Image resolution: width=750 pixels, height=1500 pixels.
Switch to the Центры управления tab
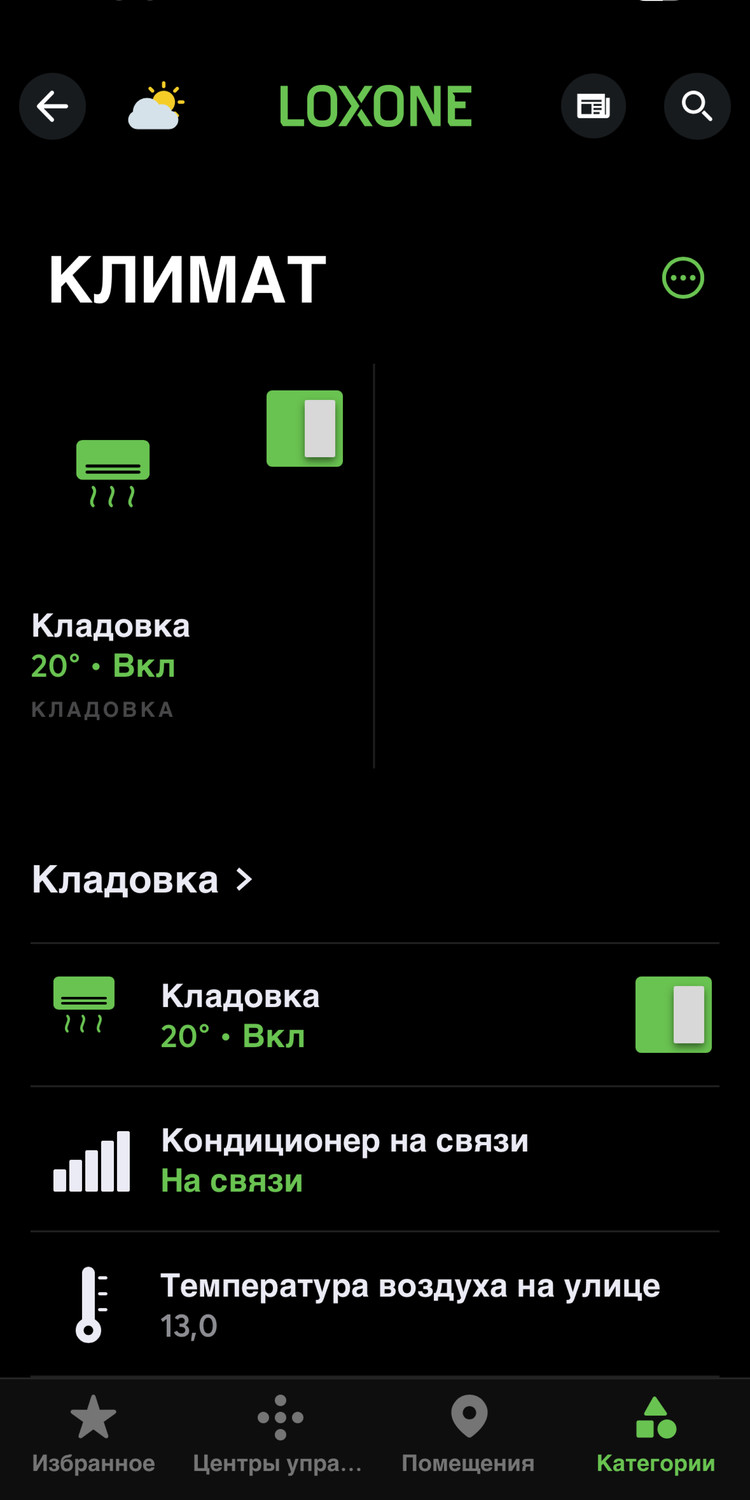[278, 1437]
